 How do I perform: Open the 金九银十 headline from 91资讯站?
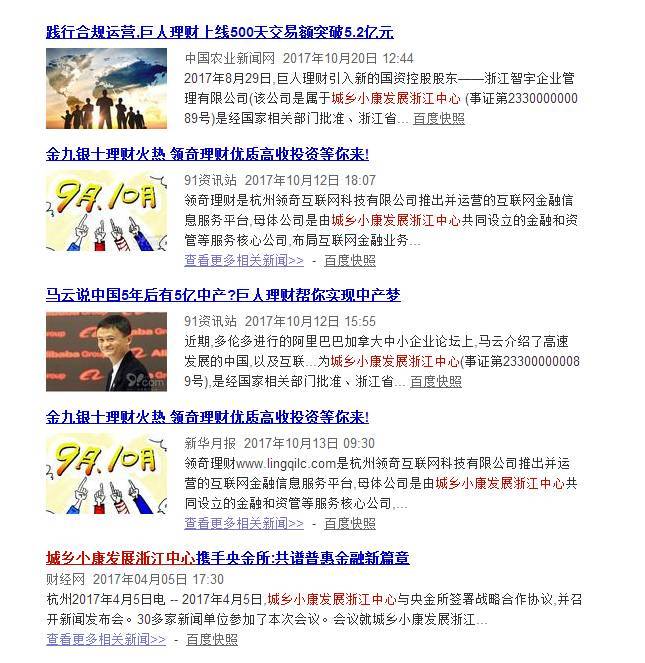pyautogui.click(x=207, y=155)
